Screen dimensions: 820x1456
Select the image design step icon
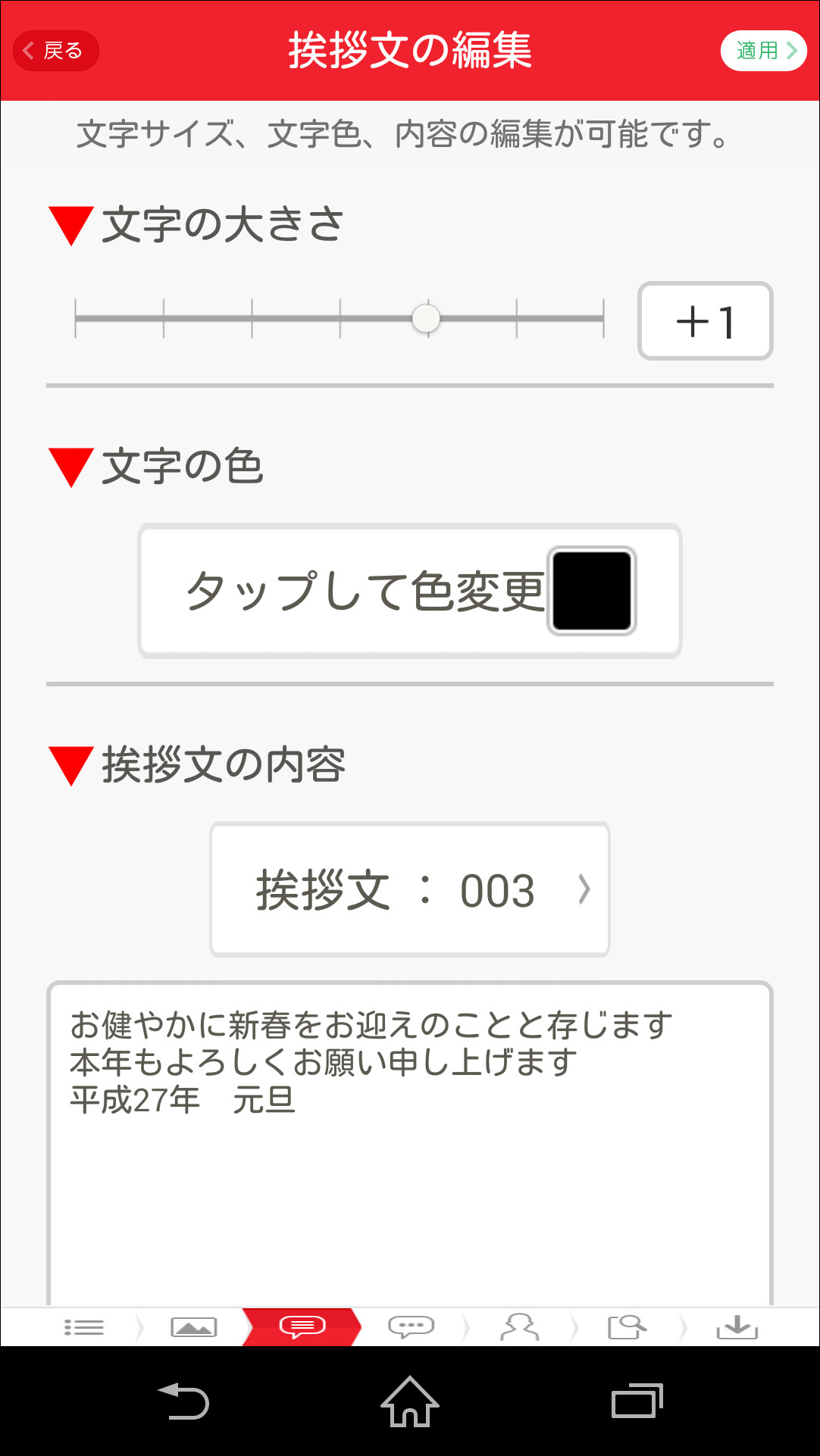tap(192, 1326)
